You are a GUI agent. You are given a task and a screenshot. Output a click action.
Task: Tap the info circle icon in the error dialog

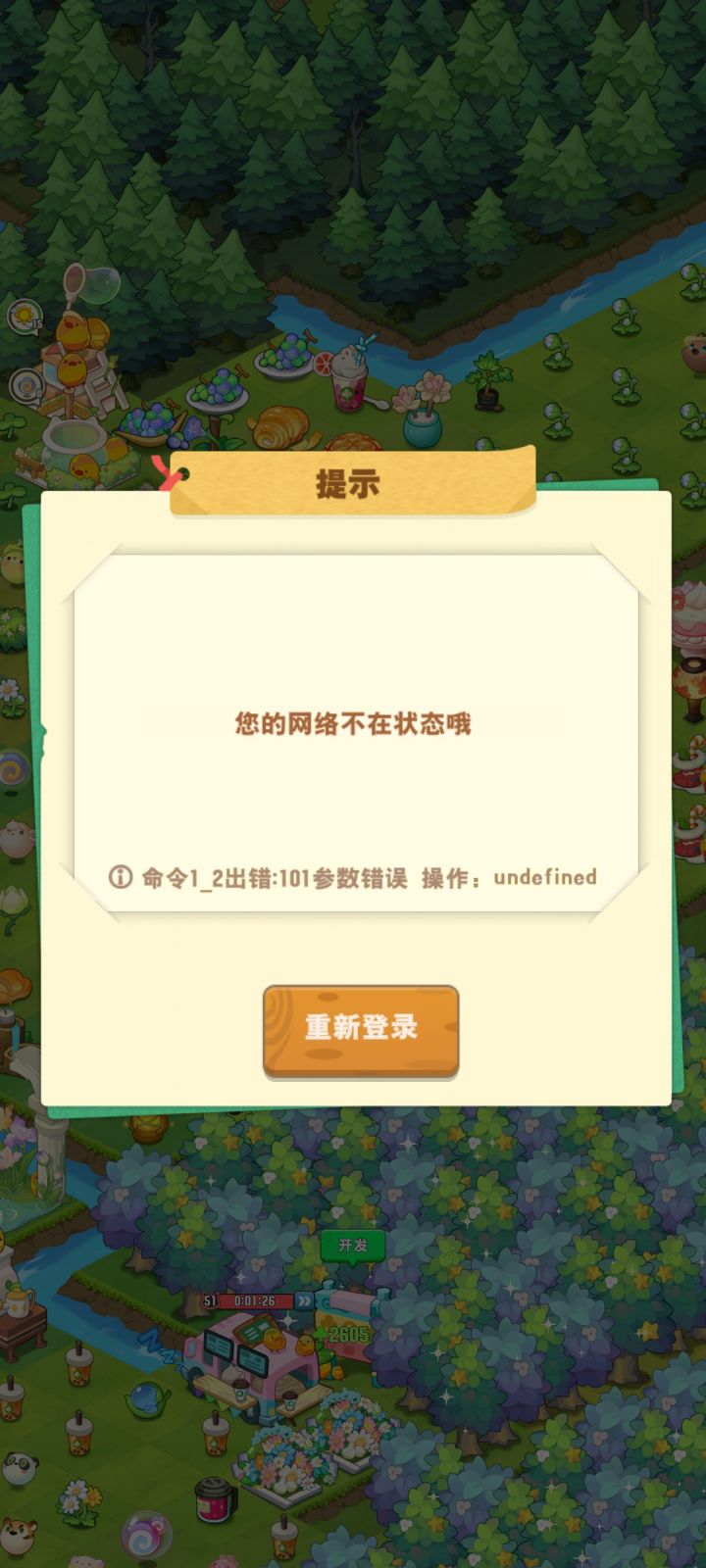coord(120,877)
